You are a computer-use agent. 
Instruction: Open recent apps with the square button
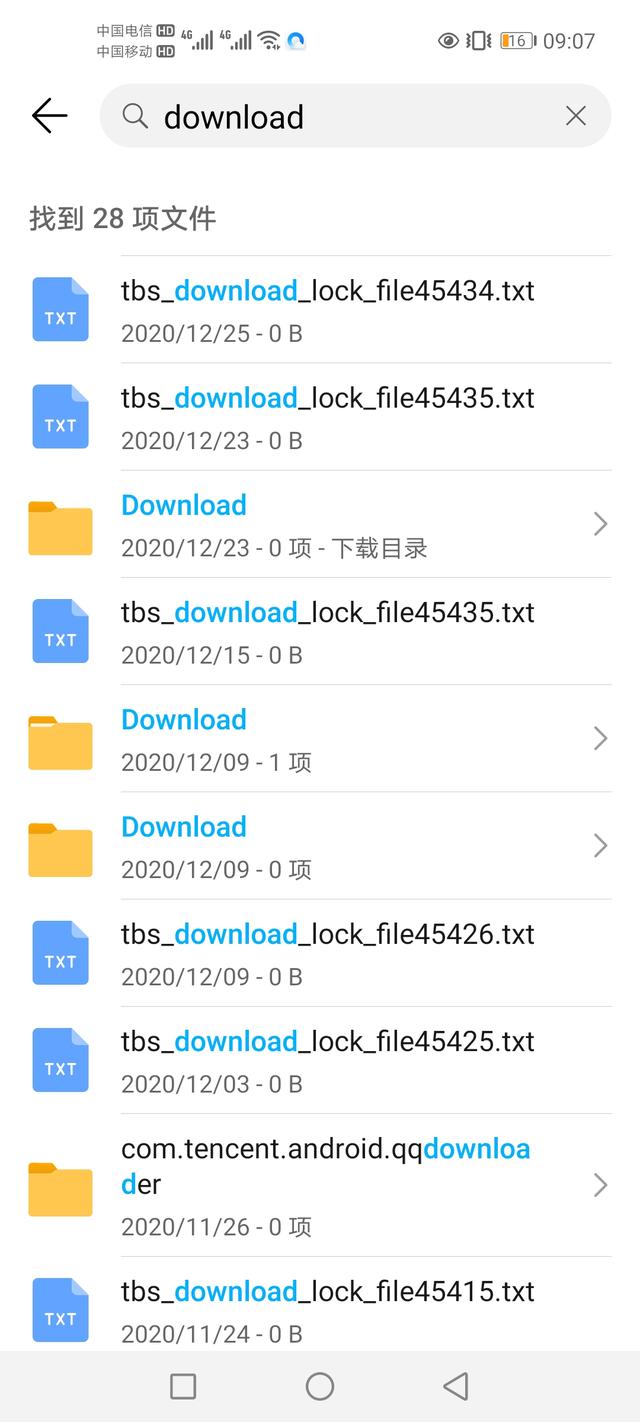(x=183, y=1386)
